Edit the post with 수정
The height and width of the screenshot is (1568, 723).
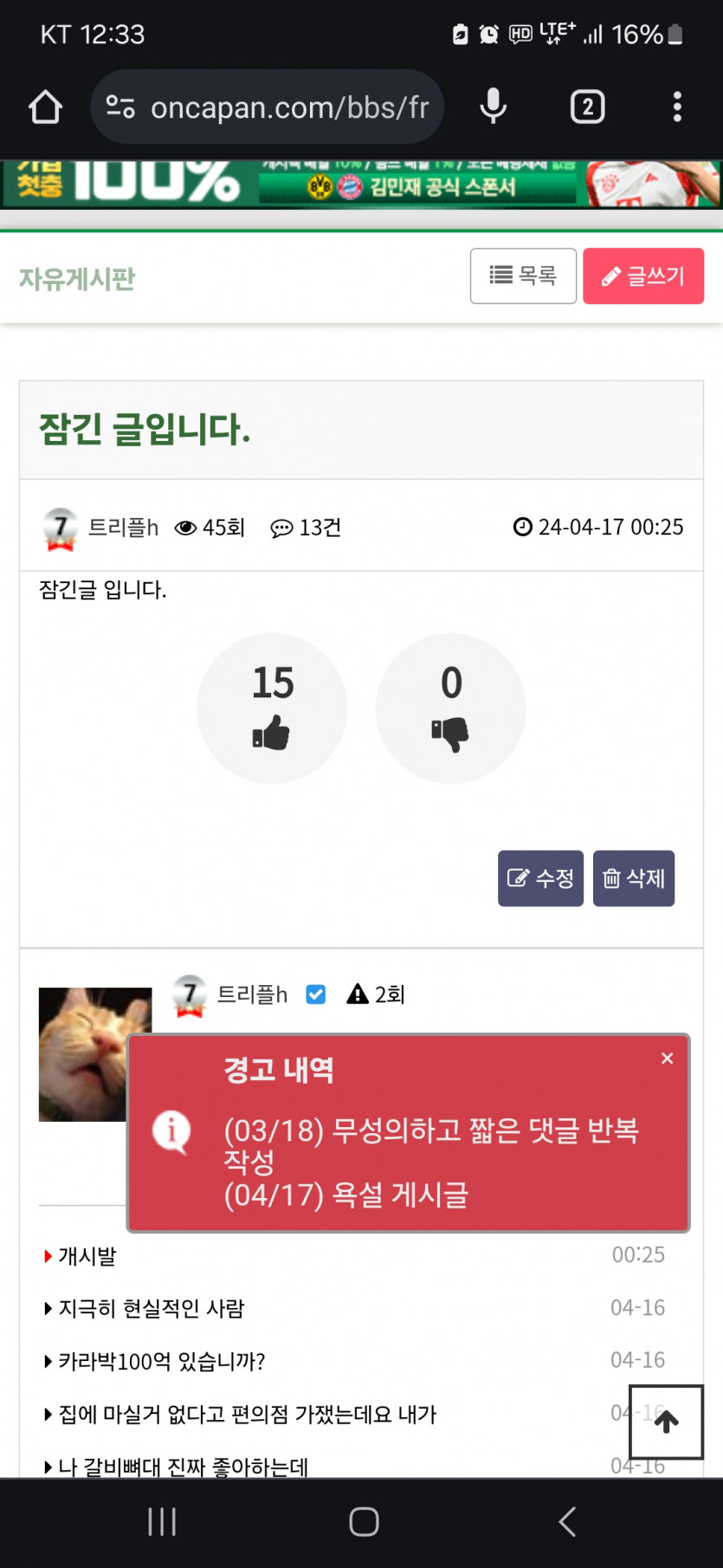pyautogui.click(x=540, y=878)
